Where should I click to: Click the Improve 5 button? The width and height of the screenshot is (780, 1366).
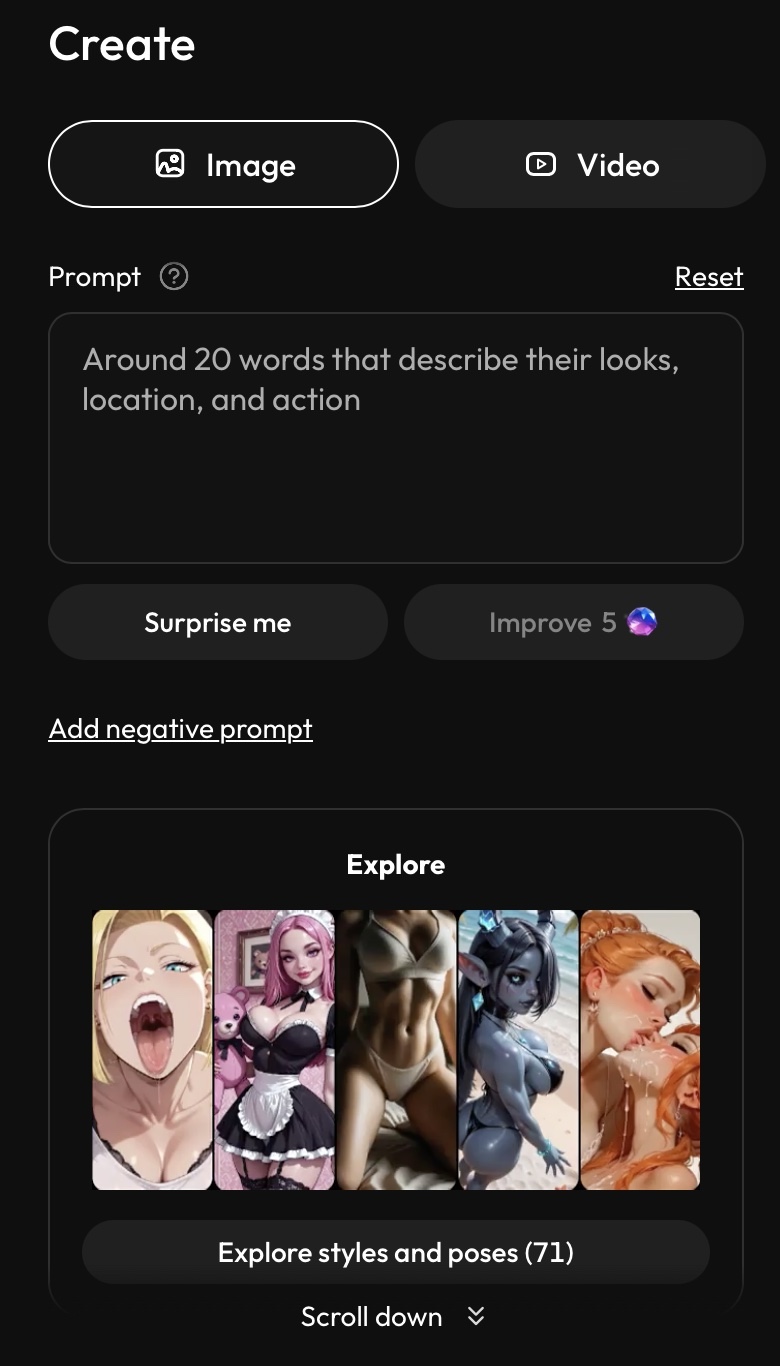(x=573, y=622)
